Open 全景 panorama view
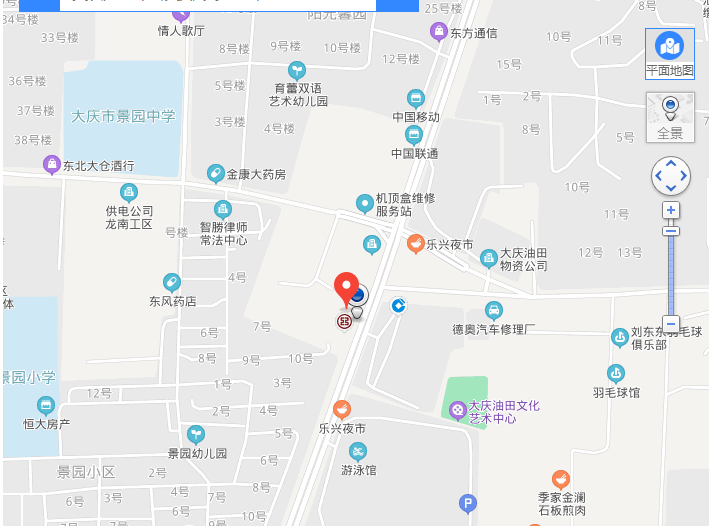The height and width of the screenshot is (526, 709). [x=669, y=116]
